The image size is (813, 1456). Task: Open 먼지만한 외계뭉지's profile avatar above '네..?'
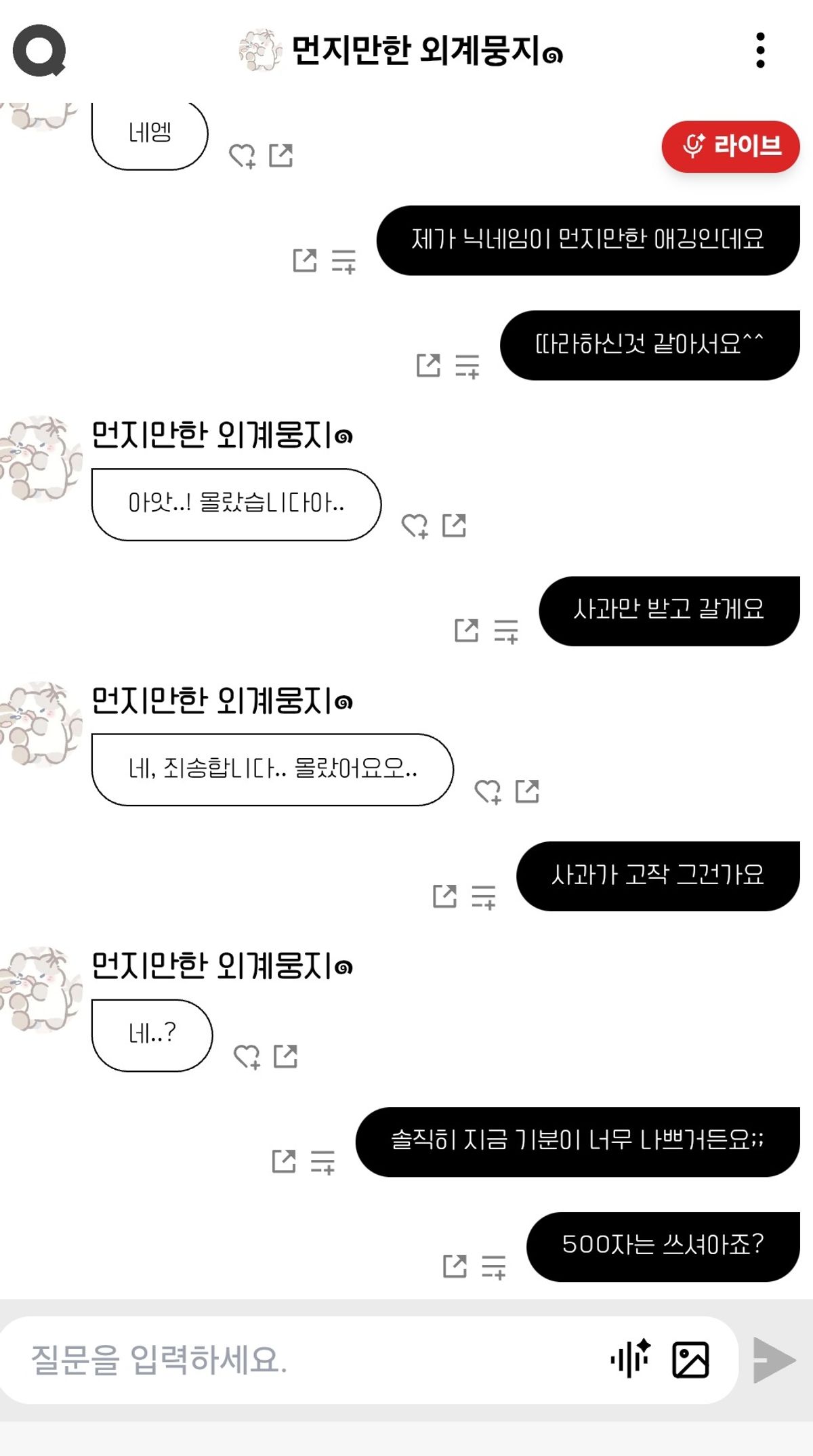39,989
